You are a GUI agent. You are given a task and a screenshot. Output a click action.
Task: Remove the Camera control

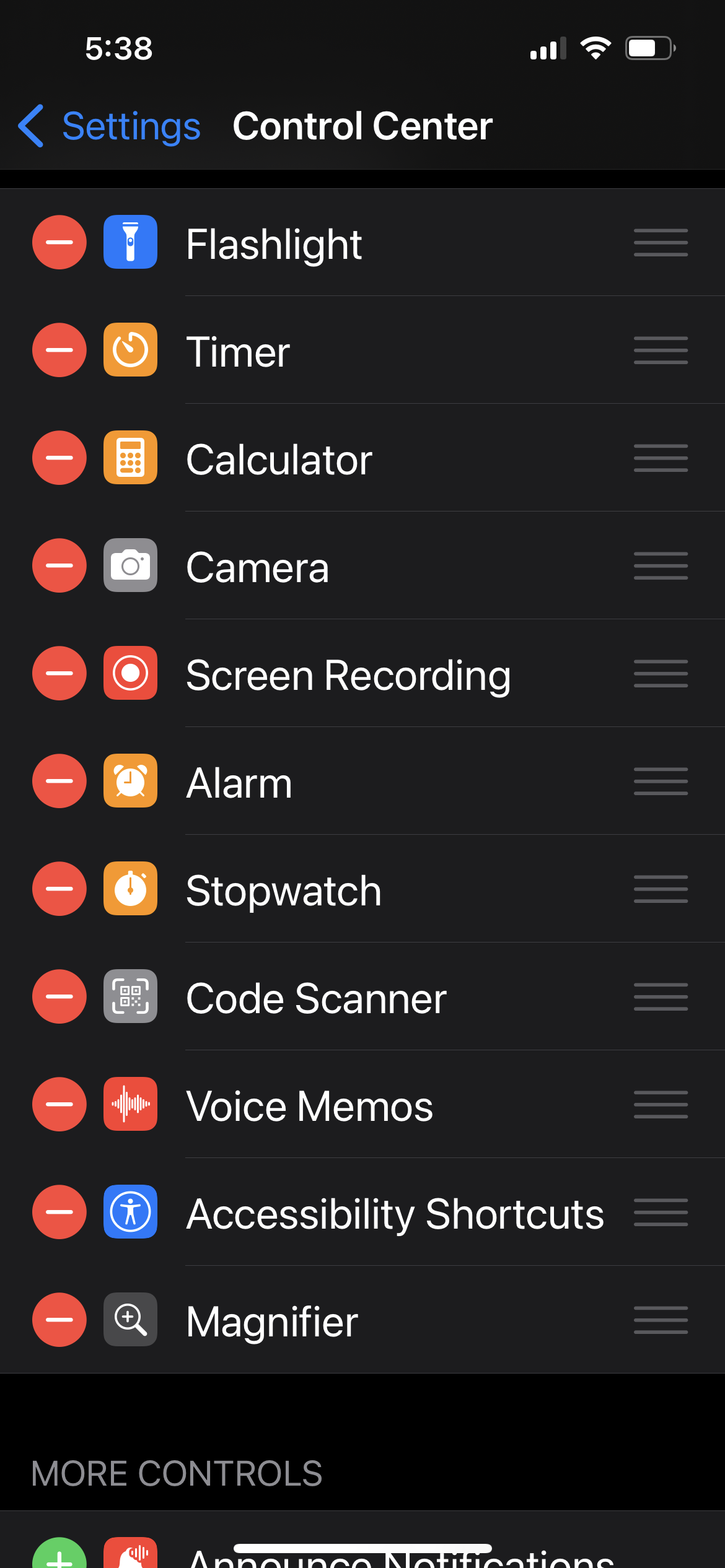pyautogui.click(x=59, y=565)
